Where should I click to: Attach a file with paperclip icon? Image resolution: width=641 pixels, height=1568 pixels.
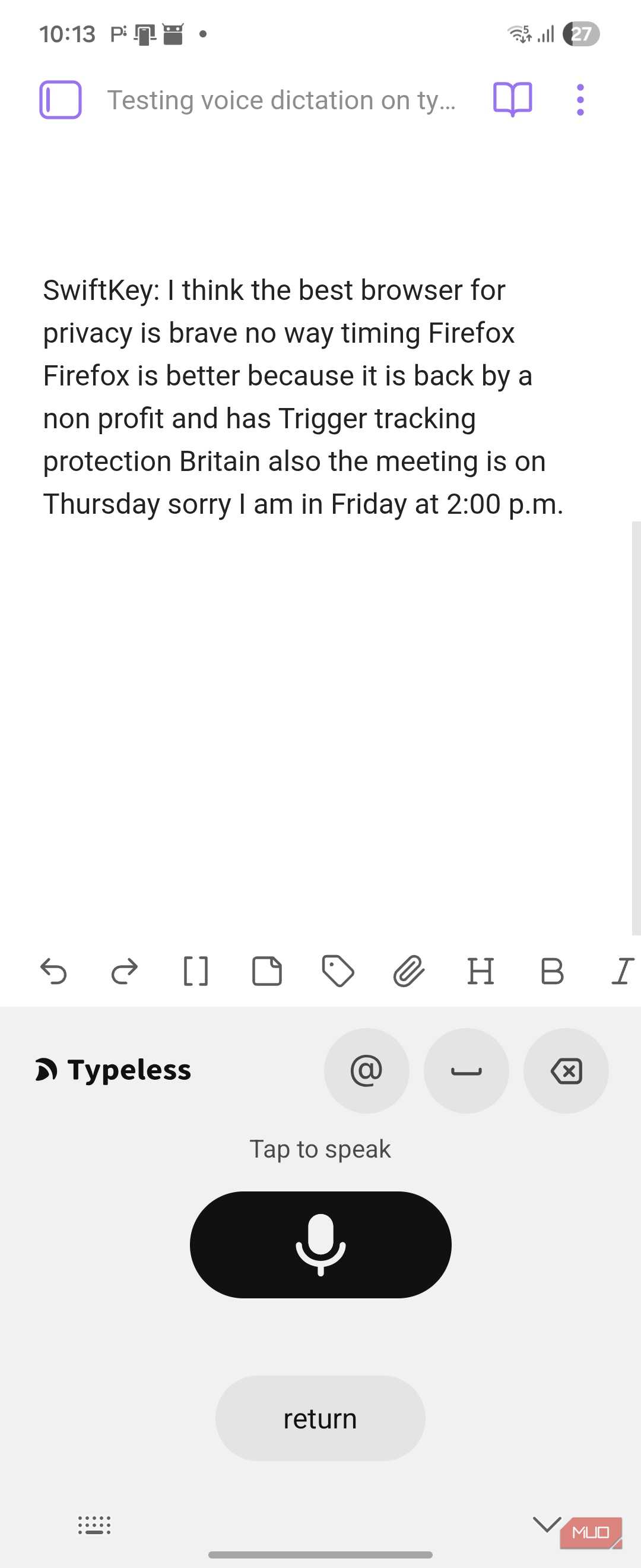pyautogui.click(x=409, y=971)
